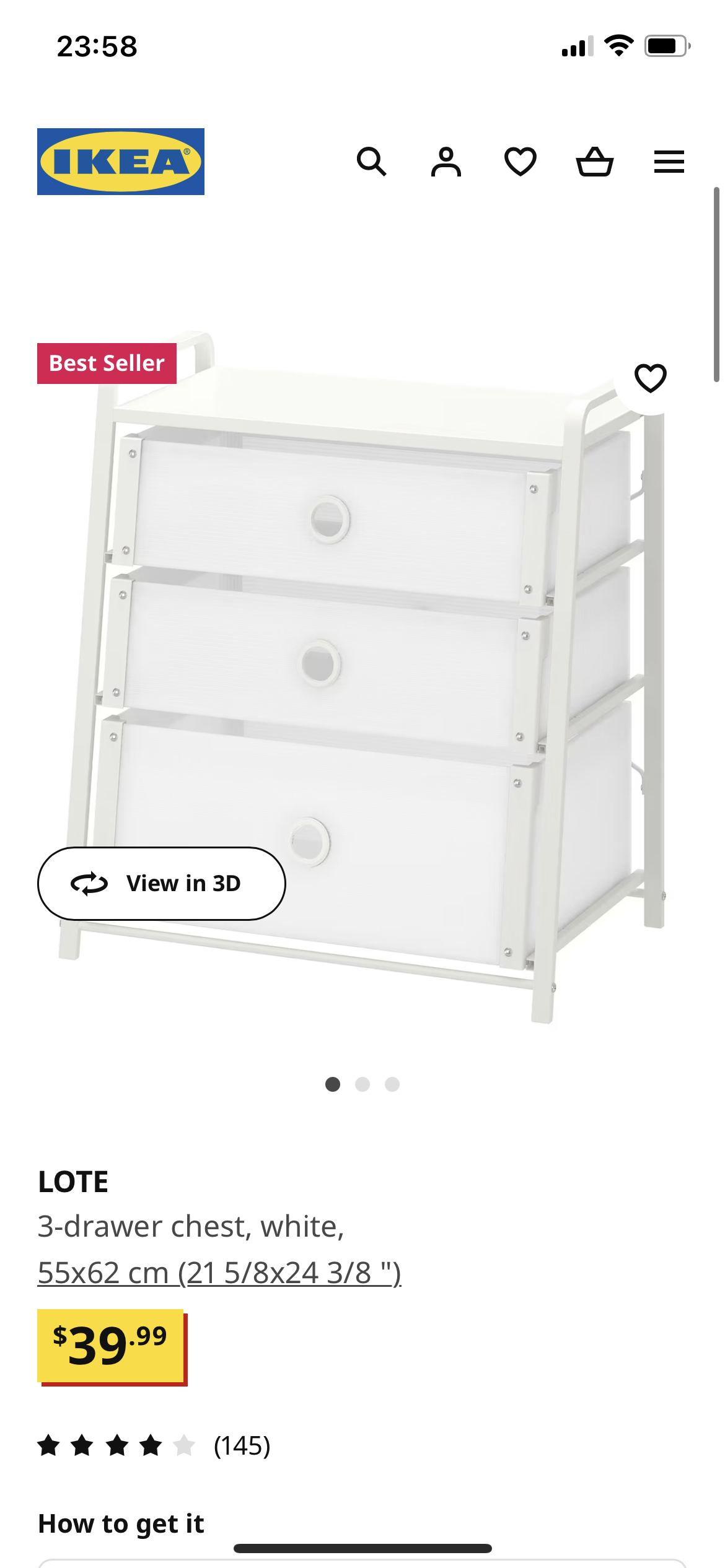Open the favorites heart in header

(520, 162)
